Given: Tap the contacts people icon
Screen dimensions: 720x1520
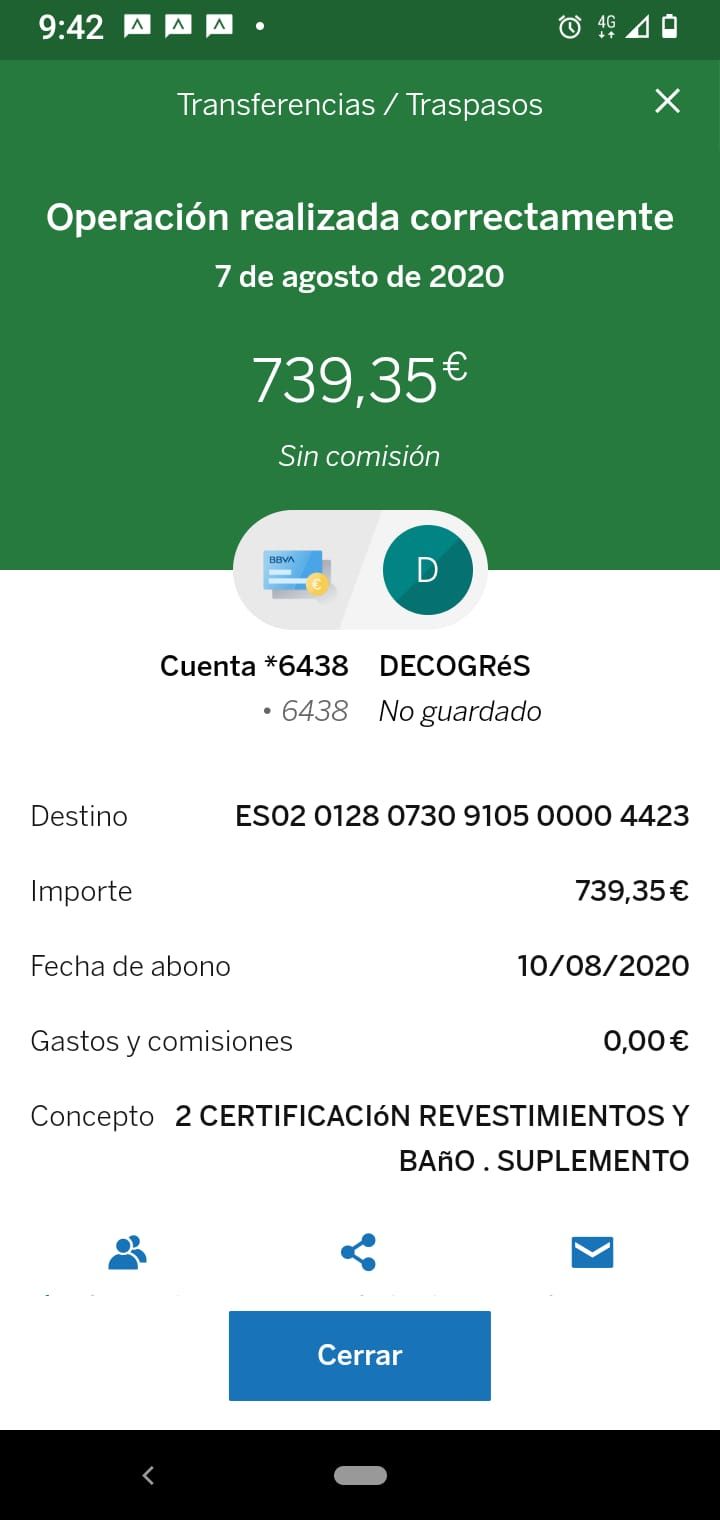Looking at the screenshot, I should click(127, 1252).
